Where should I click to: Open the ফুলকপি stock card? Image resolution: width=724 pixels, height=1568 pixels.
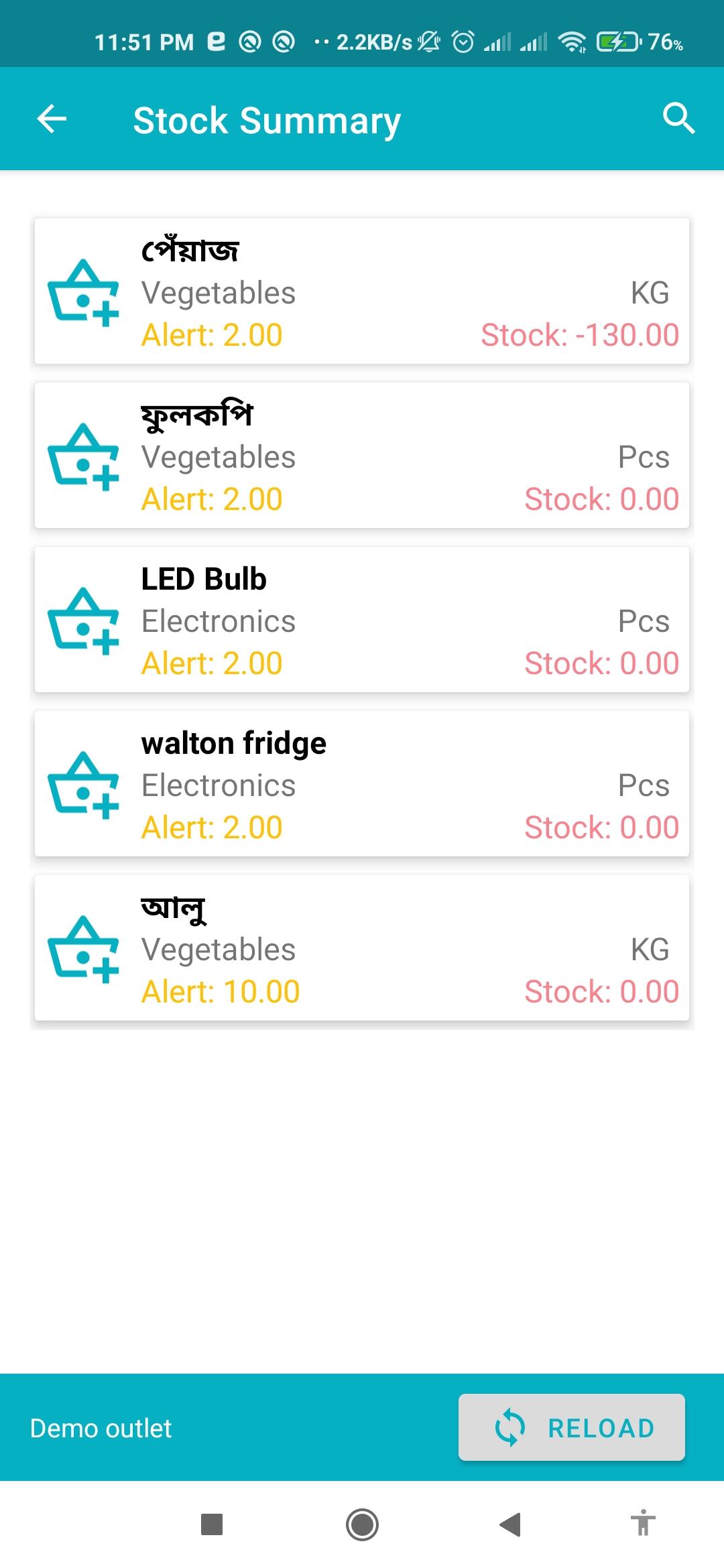362,456
